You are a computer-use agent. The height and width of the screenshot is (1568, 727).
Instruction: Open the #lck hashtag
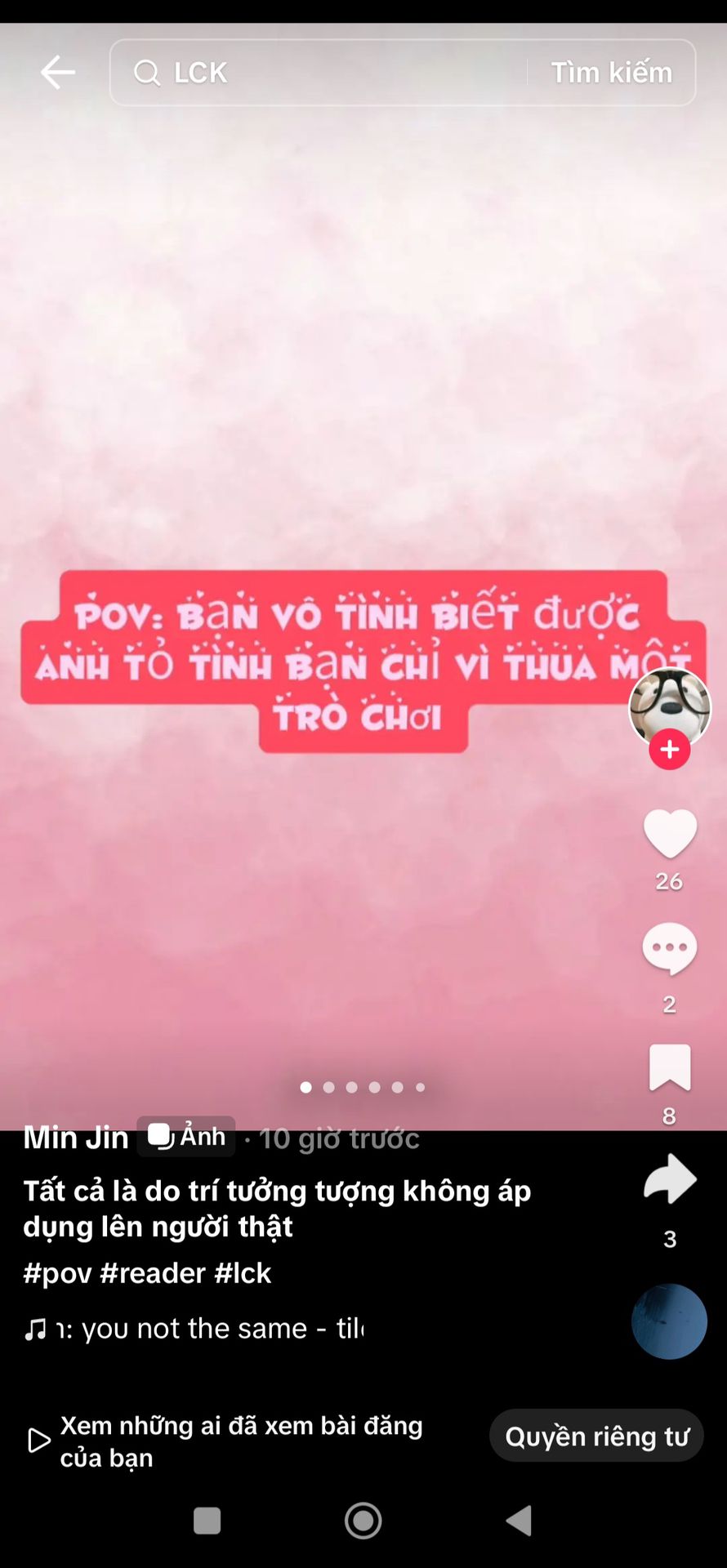coord(243,1273)
